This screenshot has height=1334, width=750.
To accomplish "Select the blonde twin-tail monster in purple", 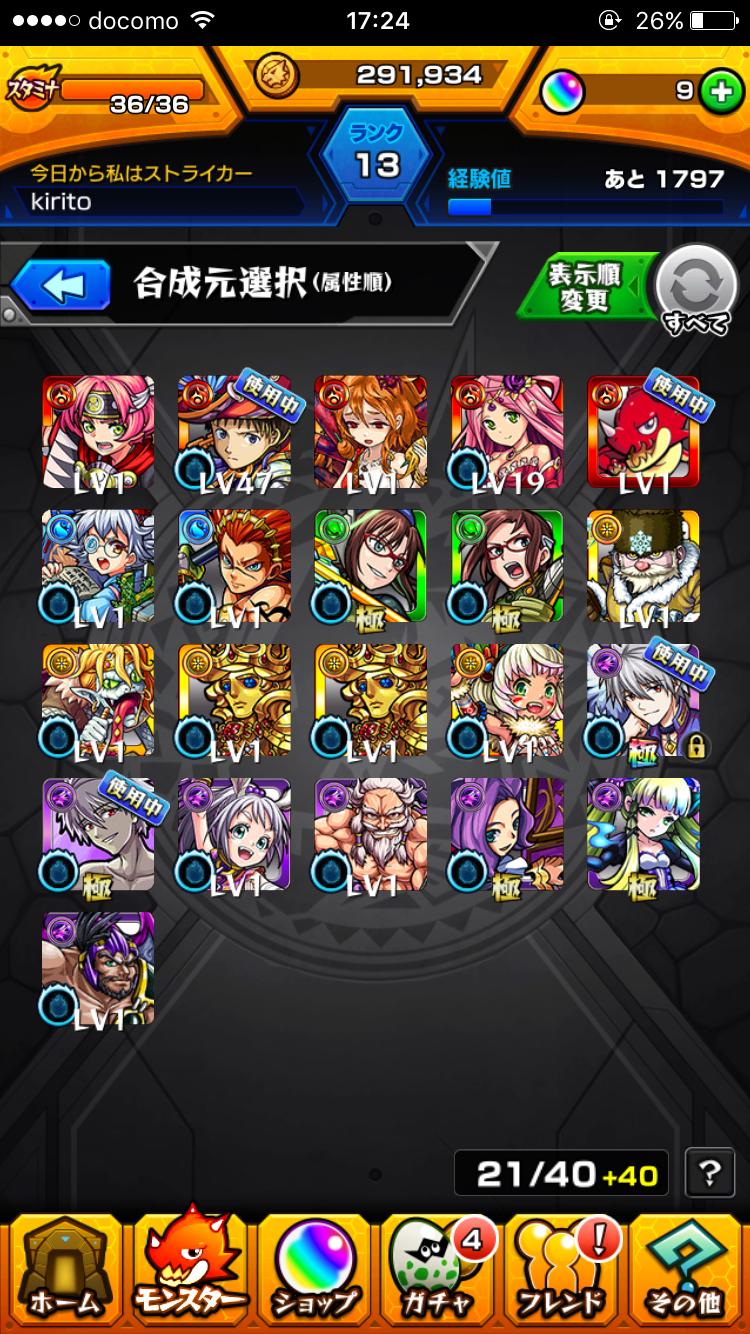I will coord(643,834).
